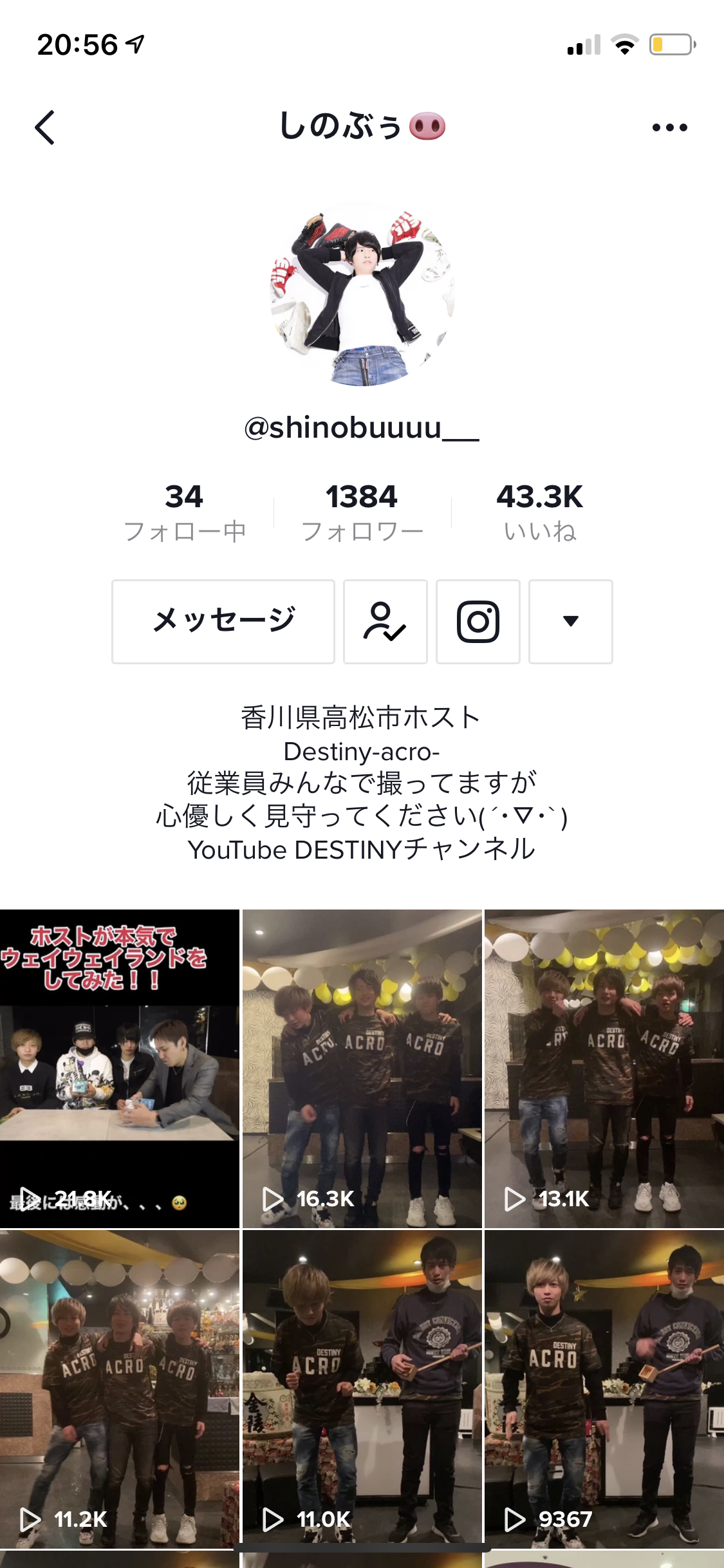Tap the メッセージ button

[223, 621]
